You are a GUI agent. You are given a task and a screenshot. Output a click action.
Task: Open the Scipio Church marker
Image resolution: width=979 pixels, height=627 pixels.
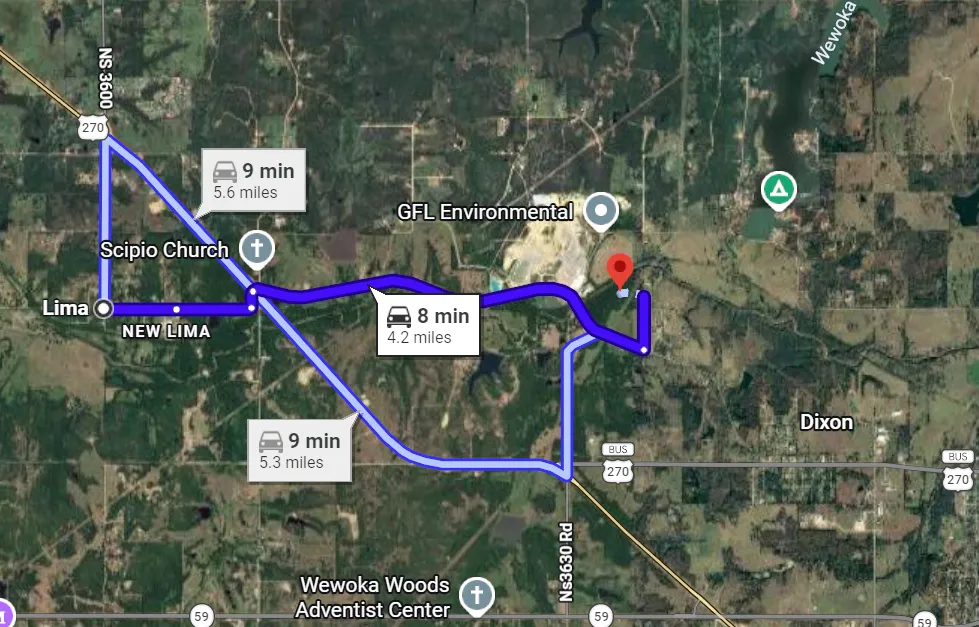[257, 248]
